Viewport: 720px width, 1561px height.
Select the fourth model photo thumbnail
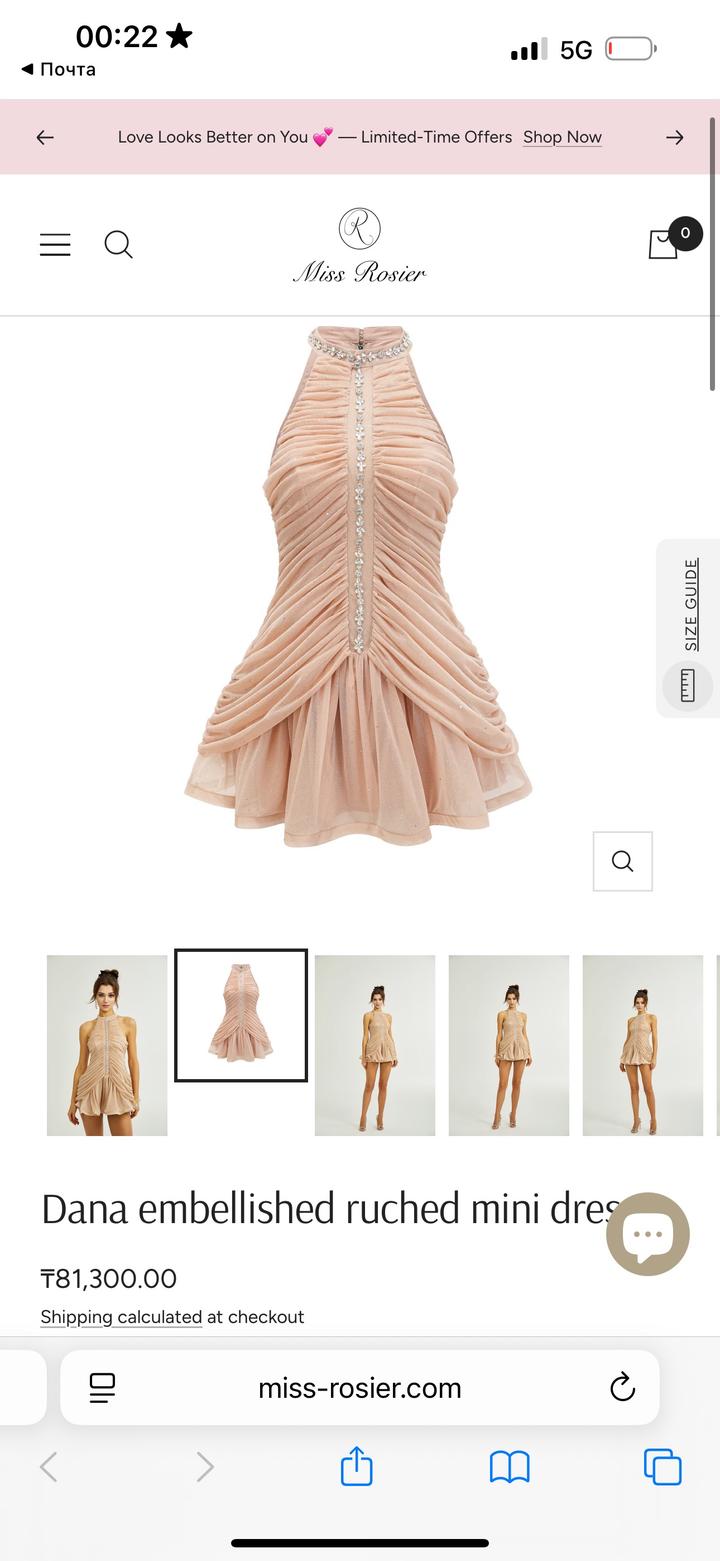(x=509, y=1045)
